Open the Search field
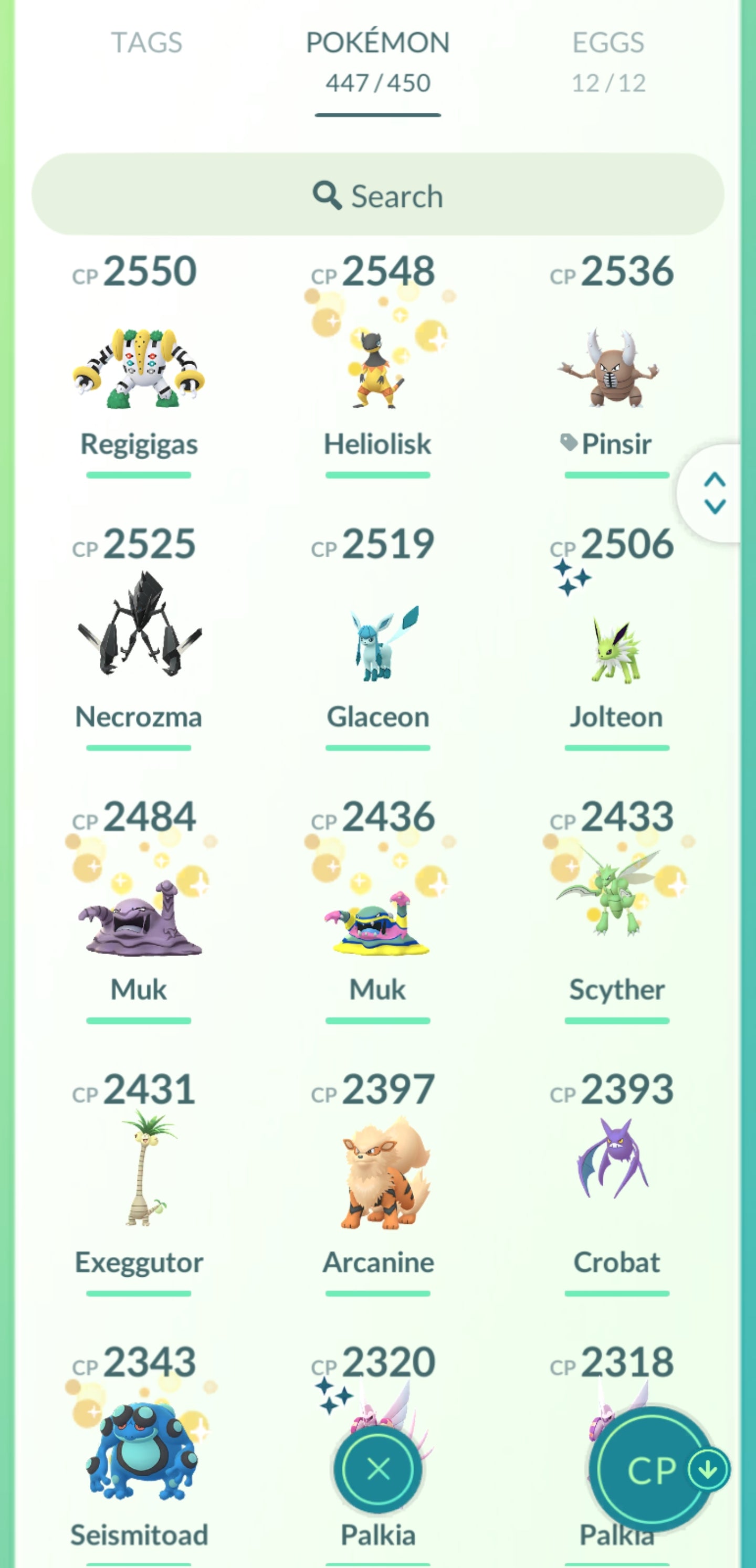756x1568 pixels. (377, 195)
